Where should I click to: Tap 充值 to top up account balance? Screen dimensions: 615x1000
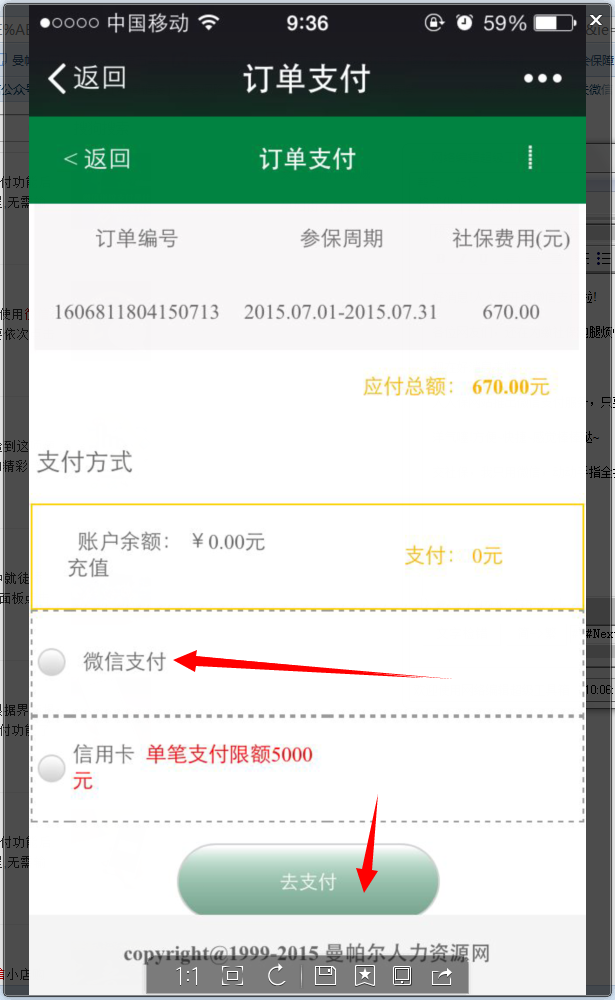88,568
